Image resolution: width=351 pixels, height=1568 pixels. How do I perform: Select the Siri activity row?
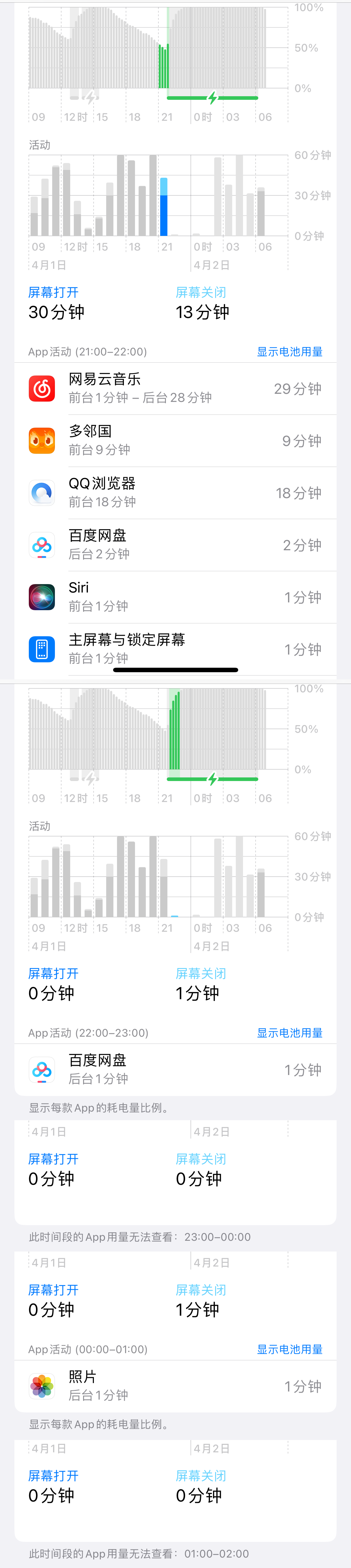coord(175,597)
